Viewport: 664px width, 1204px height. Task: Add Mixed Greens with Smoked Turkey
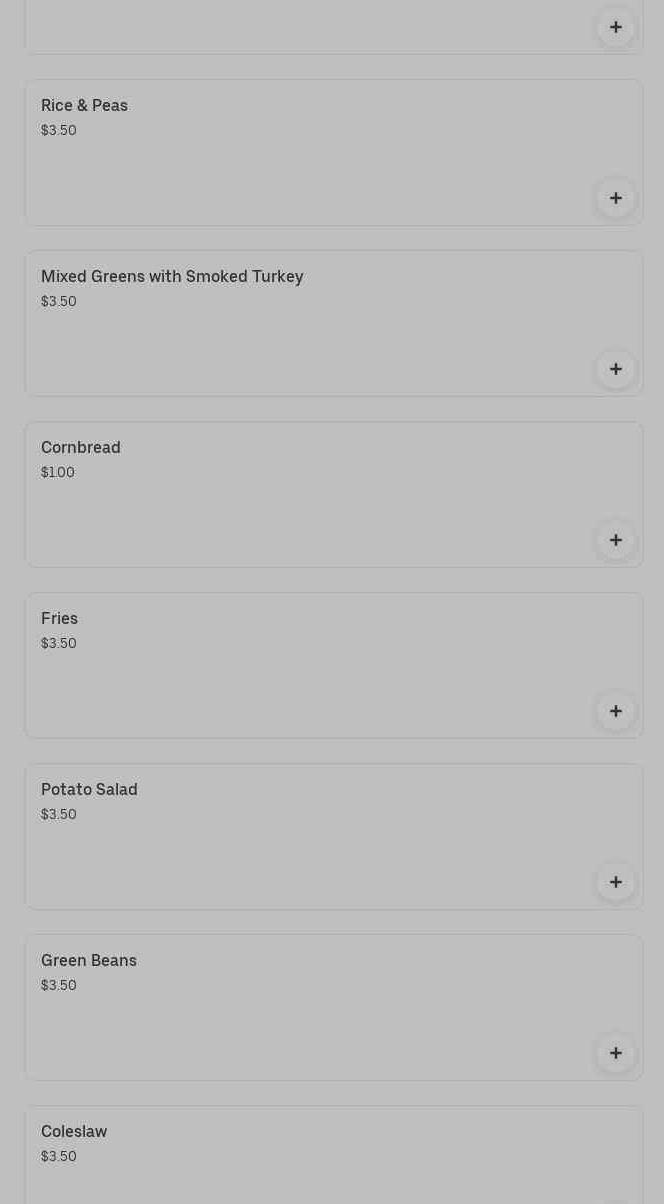615,369
